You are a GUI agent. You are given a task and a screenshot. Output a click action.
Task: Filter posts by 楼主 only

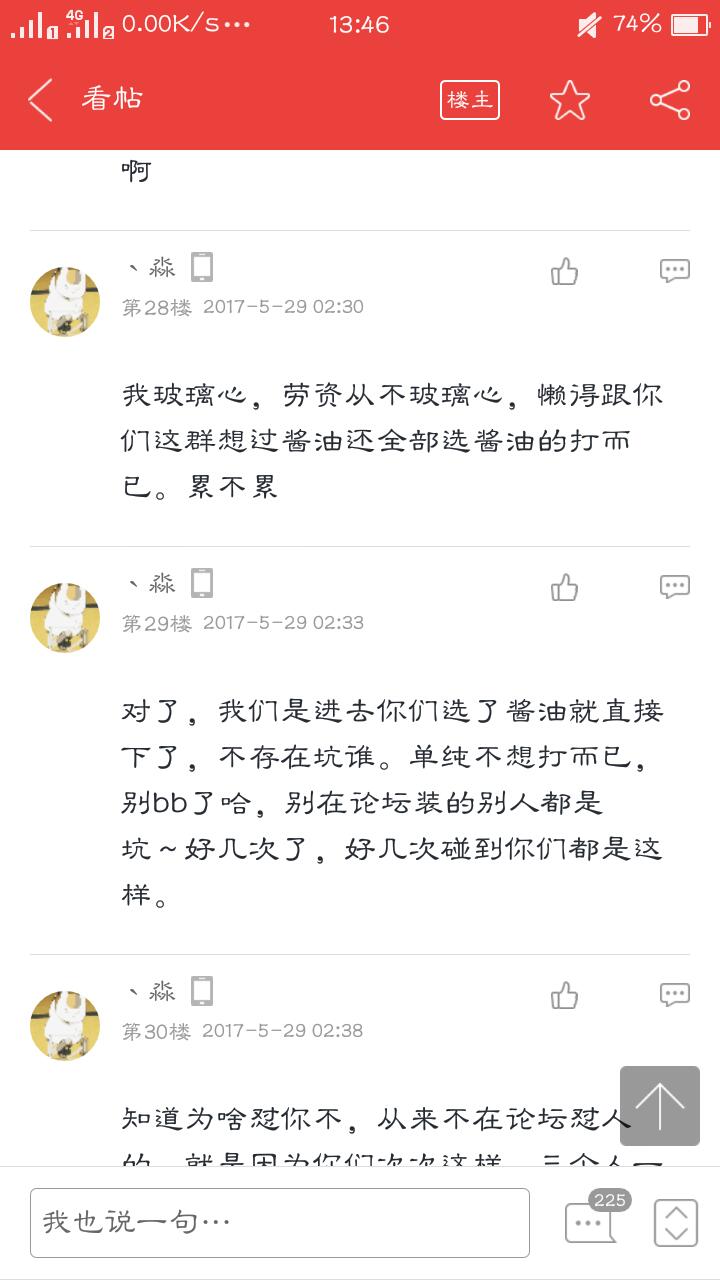click(x=469, y=100)
